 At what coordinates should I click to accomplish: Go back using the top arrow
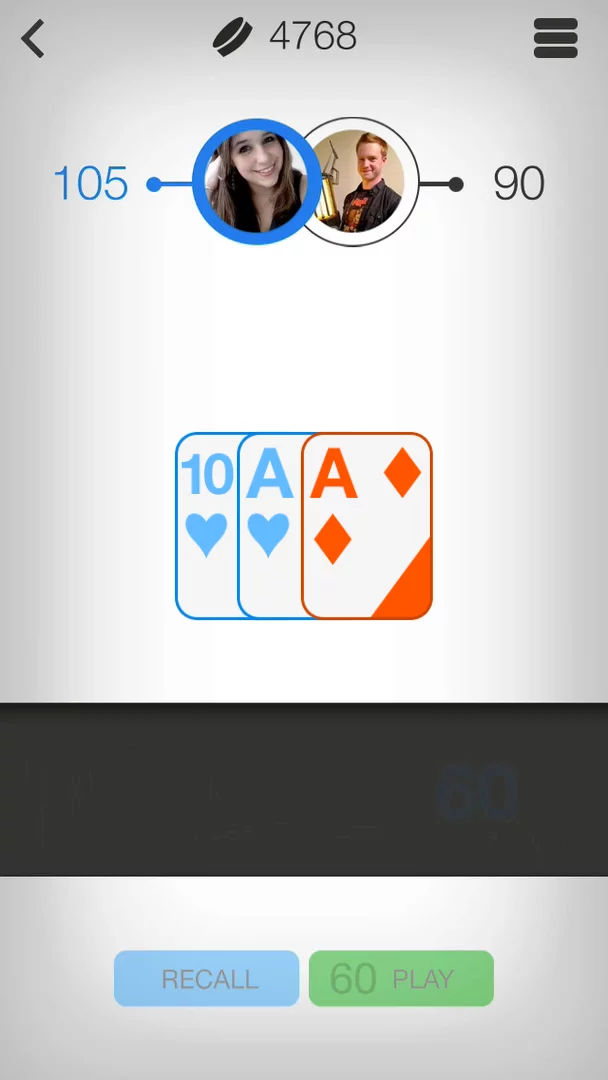click(x=33, y=40)
